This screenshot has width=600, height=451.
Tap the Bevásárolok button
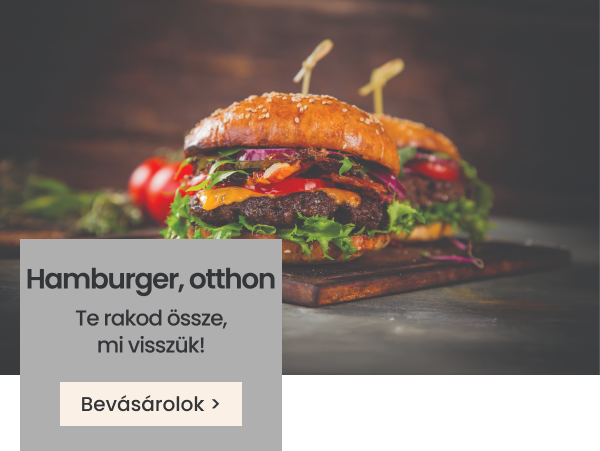[x=151, y=404]
